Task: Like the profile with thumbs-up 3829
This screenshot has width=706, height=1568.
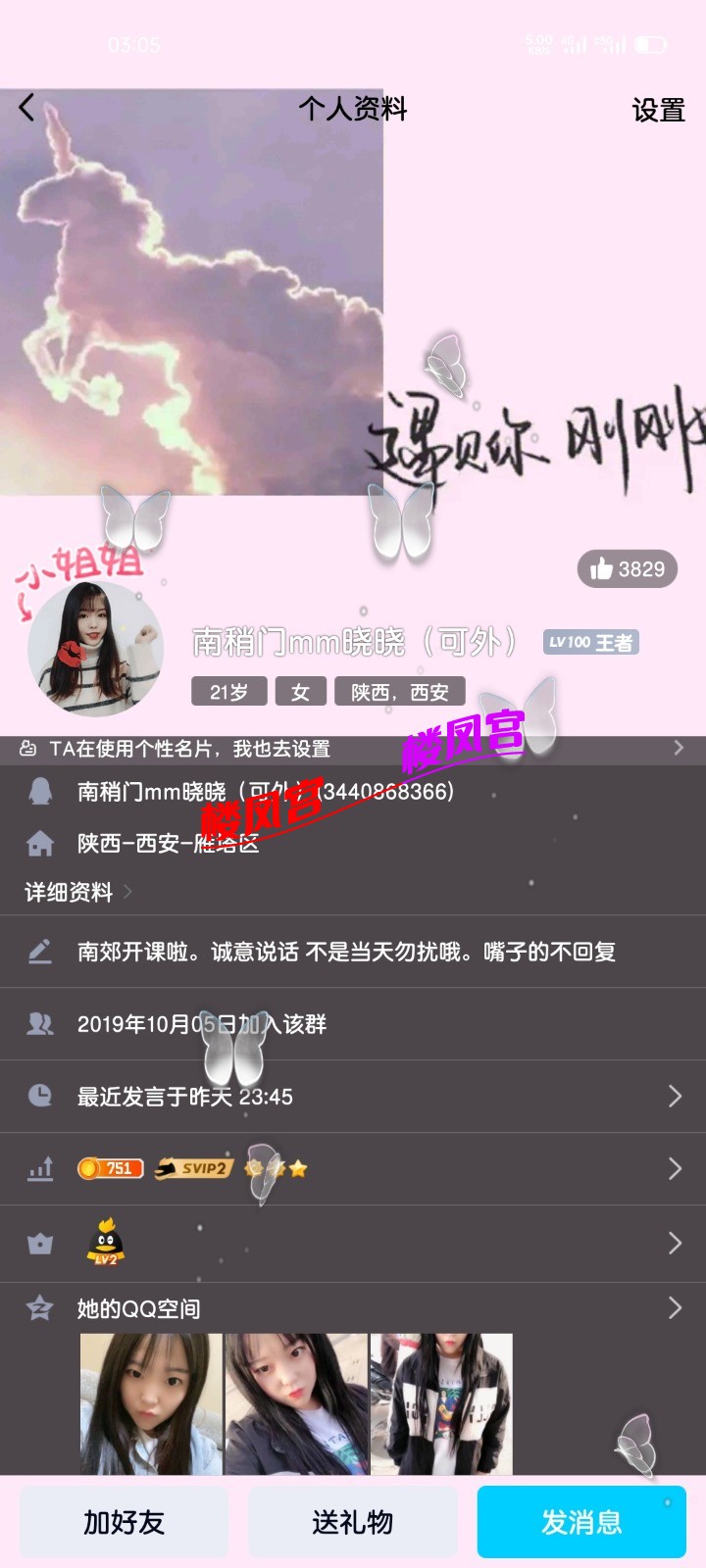Action: [x=628, y=569]
